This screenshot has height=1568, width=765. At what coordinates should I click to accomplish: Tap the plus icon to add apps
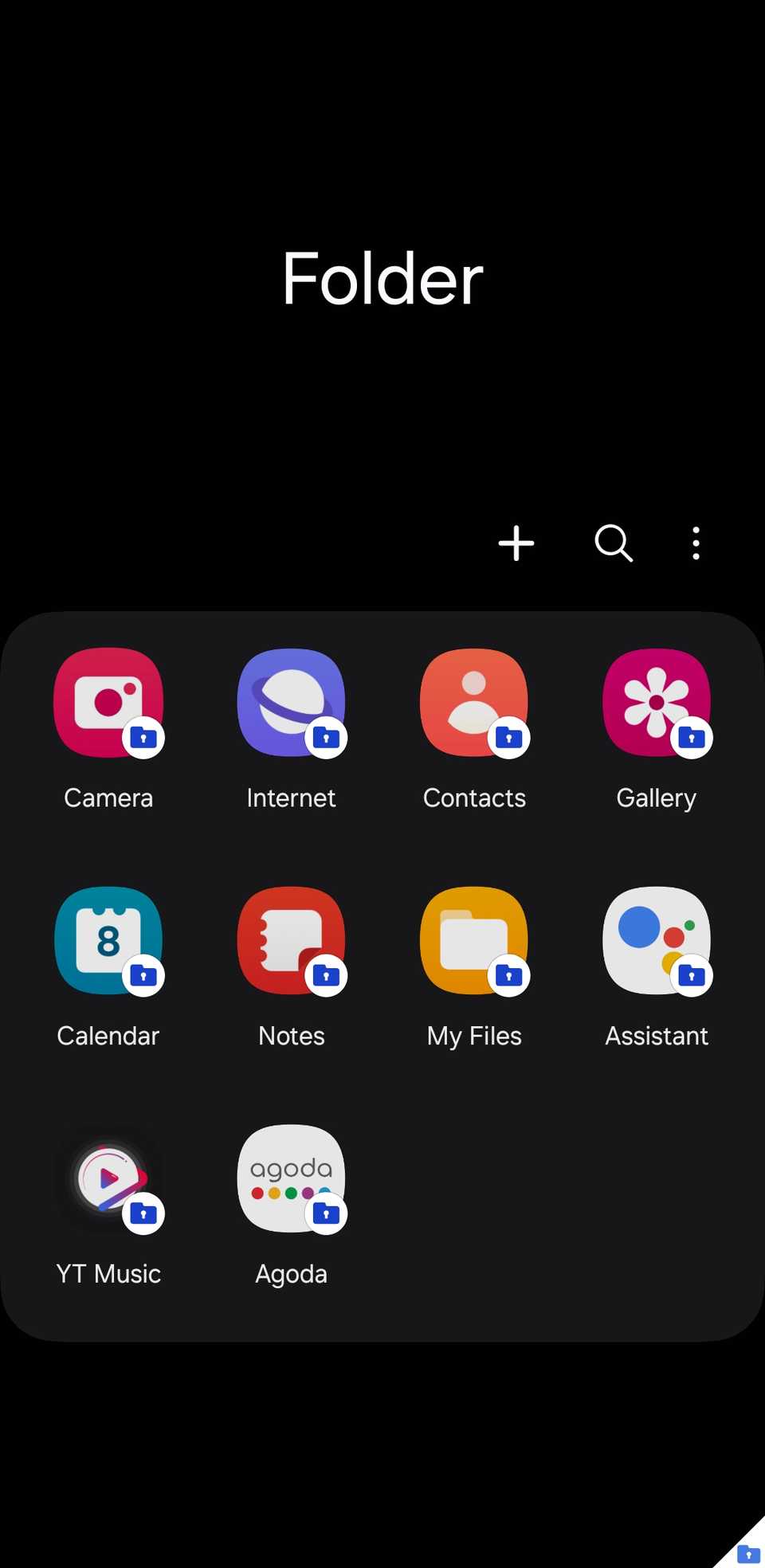516,543
